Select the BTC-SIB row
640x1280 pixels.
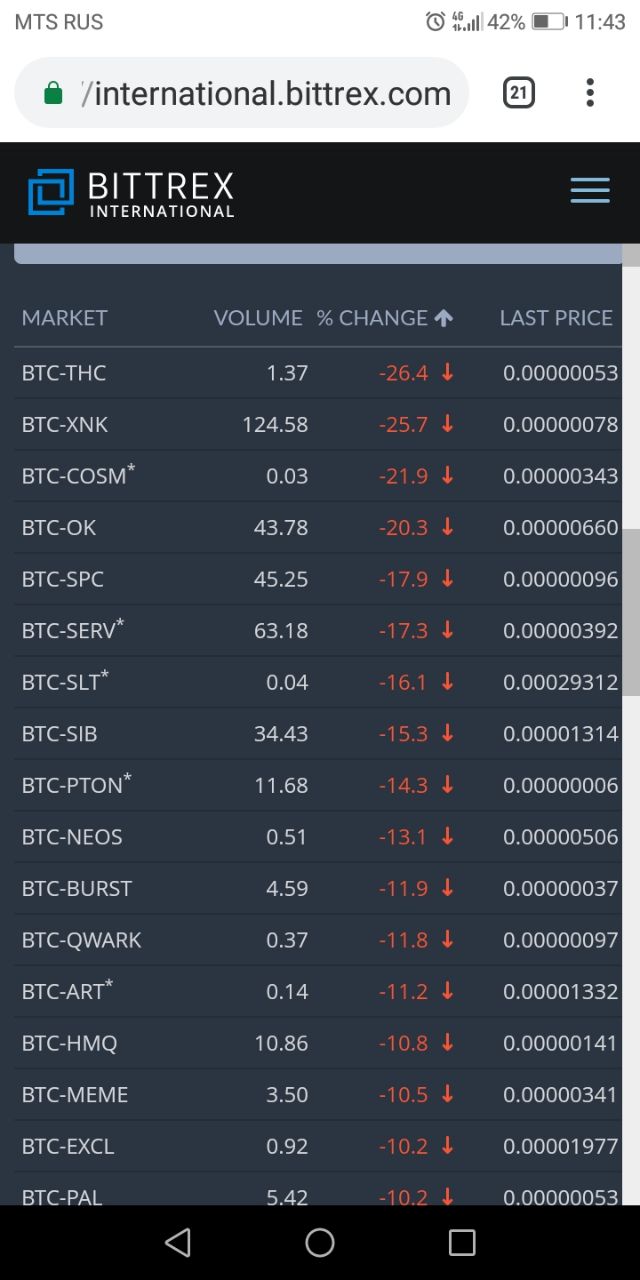click(318, 734)
